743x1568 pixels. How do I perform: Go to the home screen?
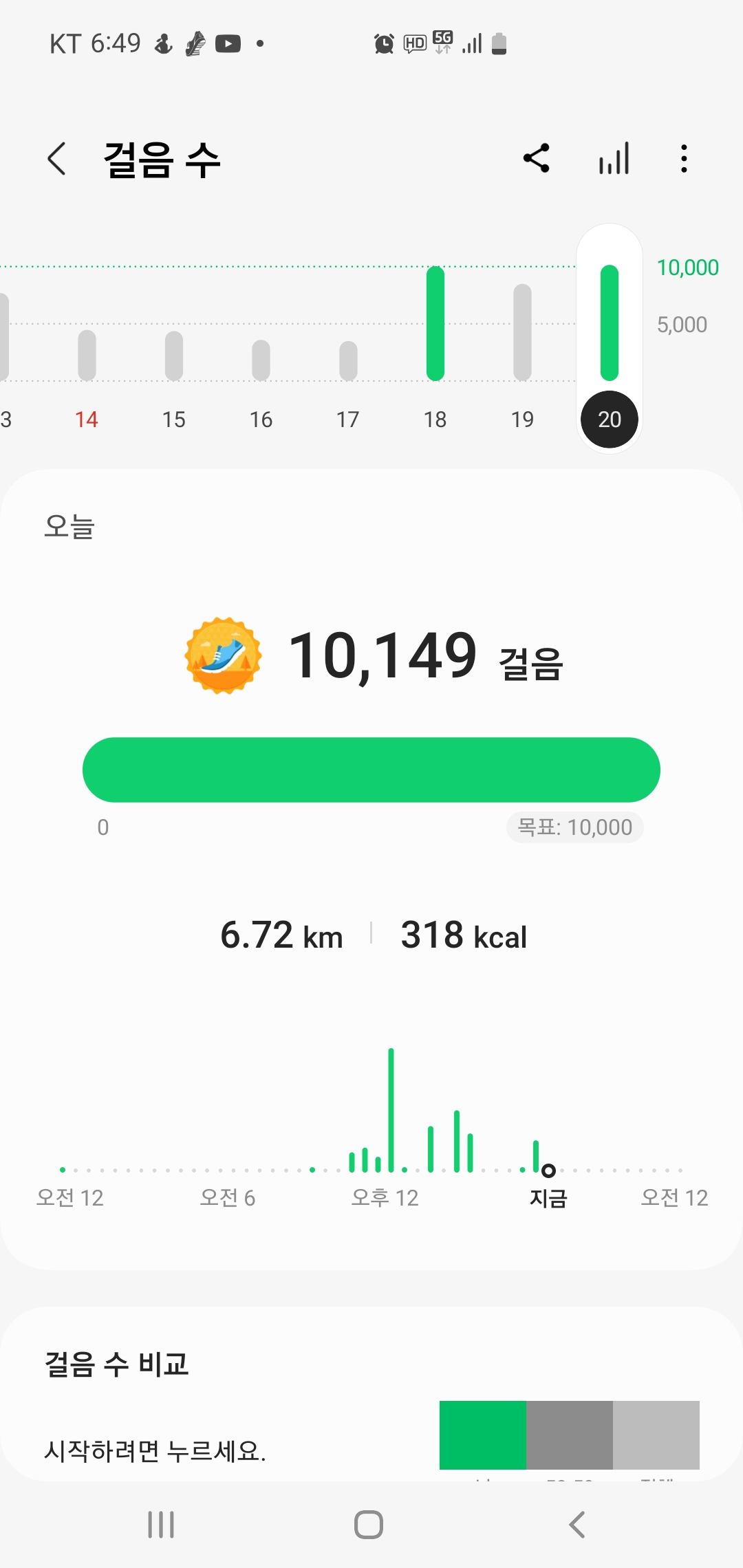(x=369, y=1525)
